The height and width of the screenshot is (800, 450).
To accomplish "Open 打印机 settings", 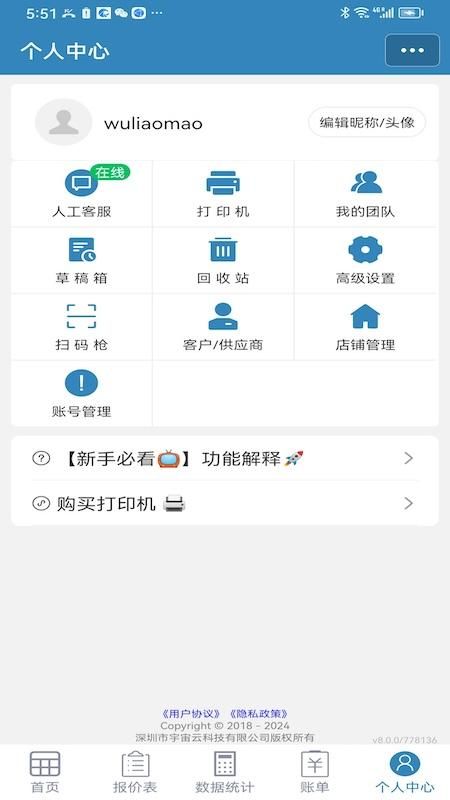I will (223, 194).
